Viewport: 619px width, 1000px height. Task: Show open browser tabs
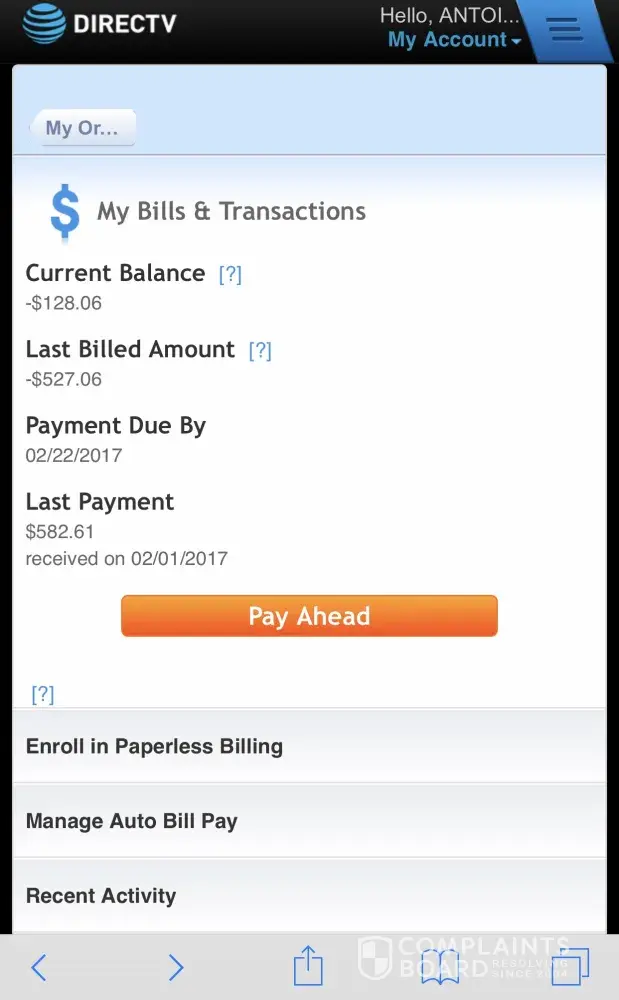(571, 967)
